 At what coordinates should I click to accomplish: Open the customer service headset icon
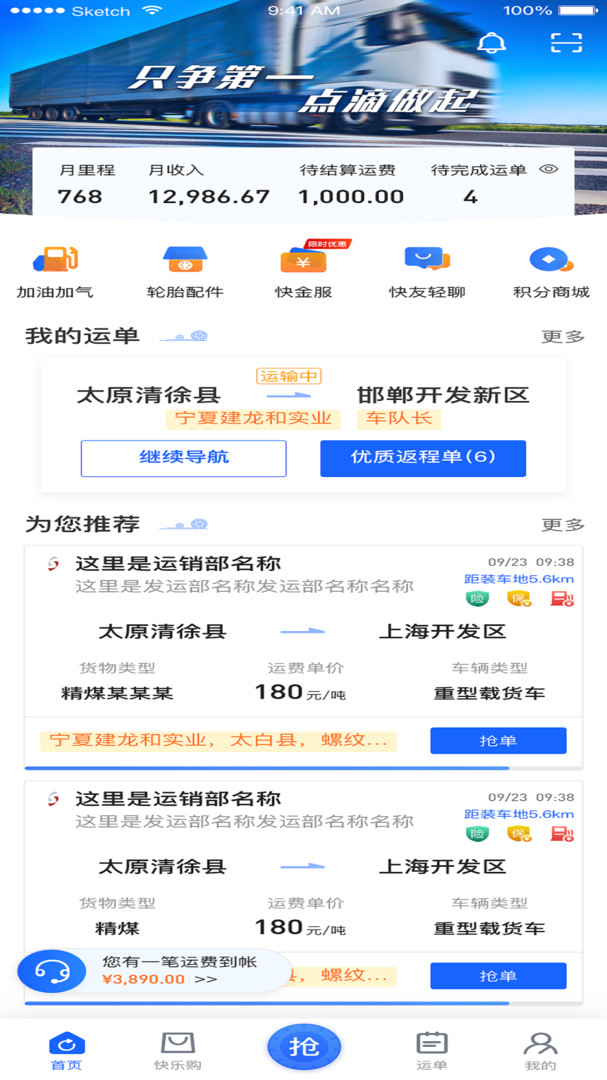pos(52,972)
